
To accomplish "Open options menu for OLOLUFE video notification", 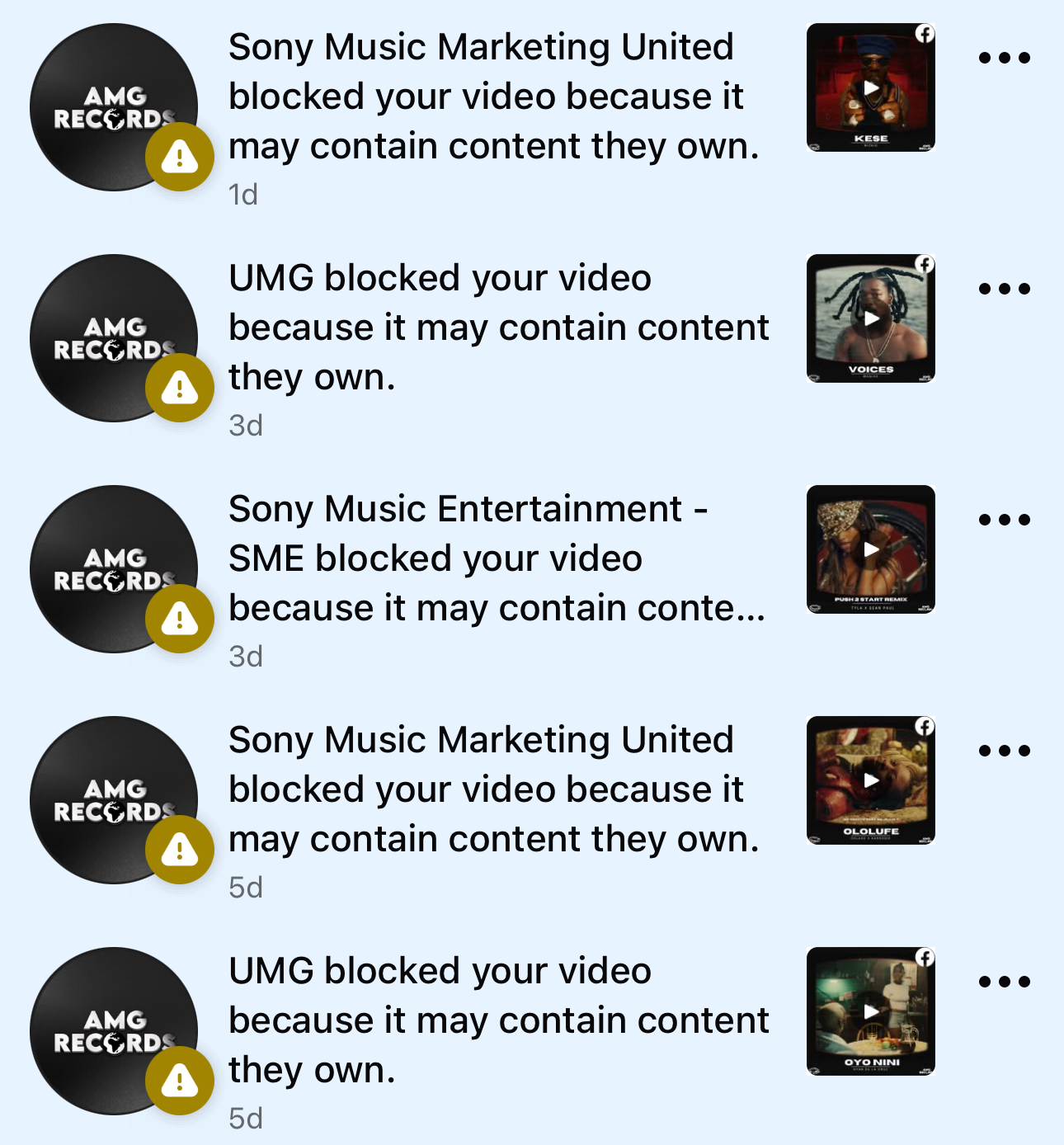I will coord(1004,751).
